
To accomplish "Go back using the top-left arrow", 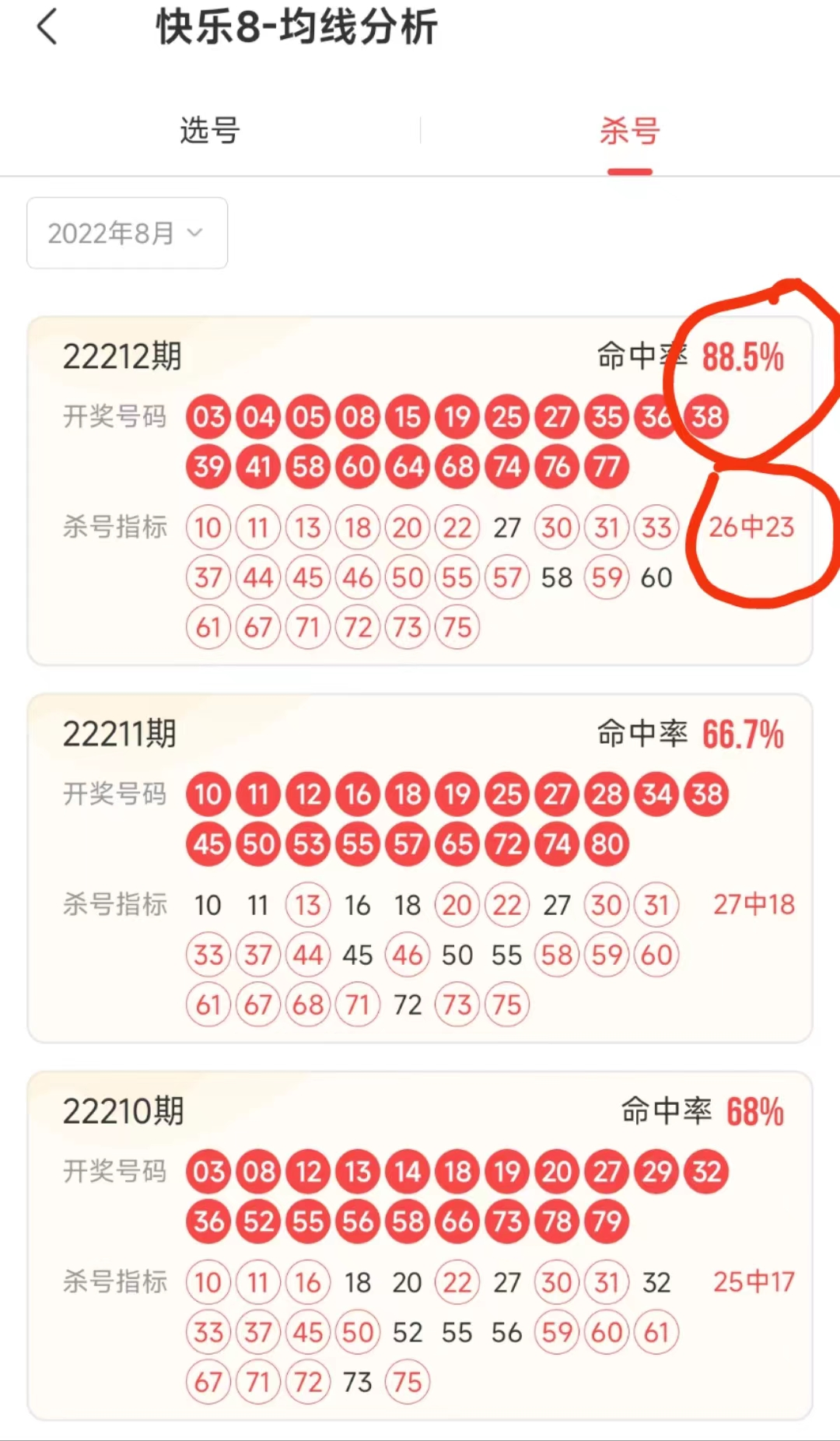I will pos(48,27).
